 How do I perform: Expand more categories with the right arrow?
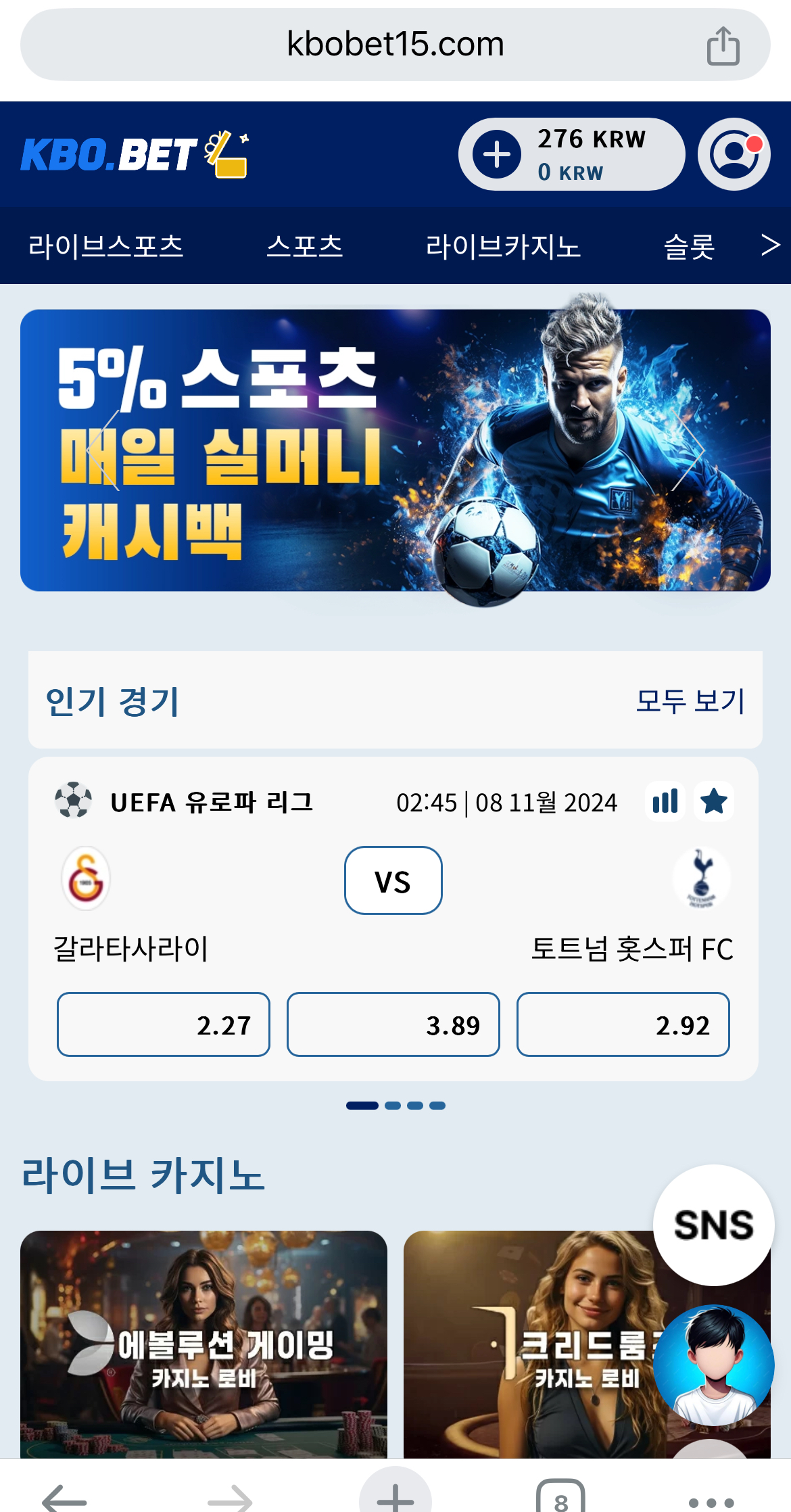pyautogui.click(x=770, y=245)
